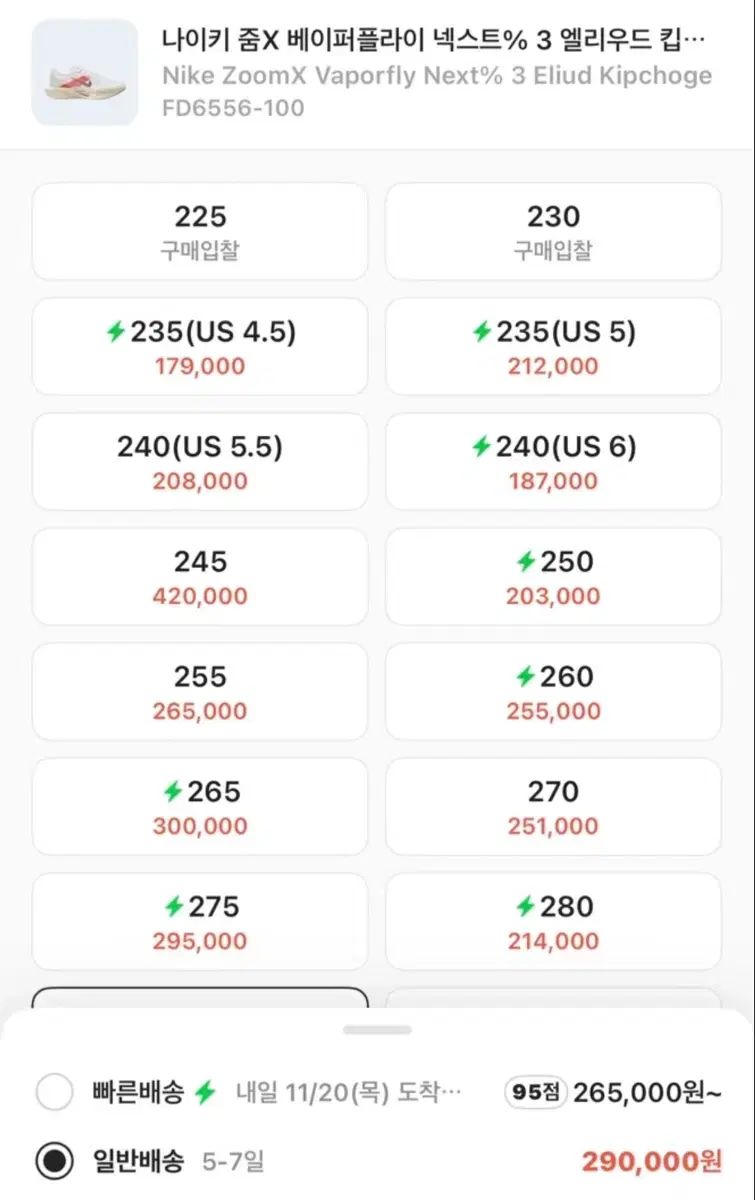Tap size 265 priced 300,000
Image resolution: width=755 pixels, height=1200 pixels.
pos(200,807)
